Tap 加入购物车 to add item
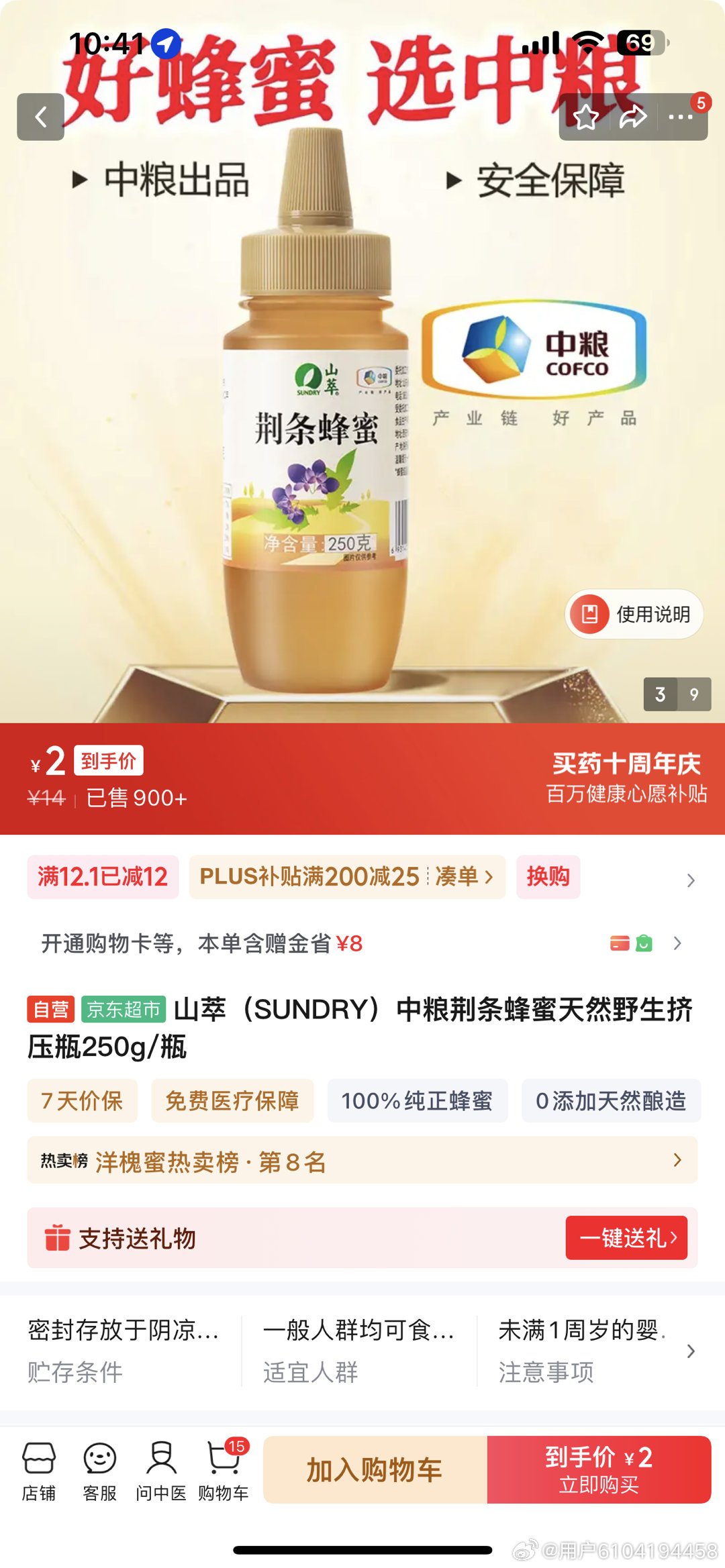 pos(375,1470)
